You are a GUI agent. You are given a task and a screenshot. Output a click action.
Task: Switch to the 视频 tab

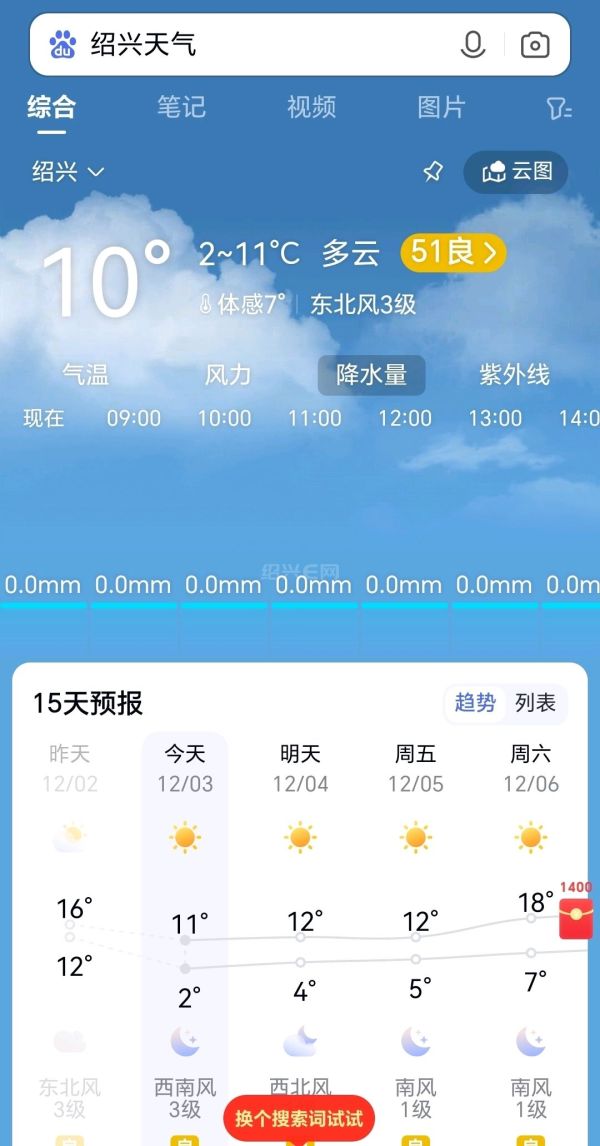click(311, 107)
